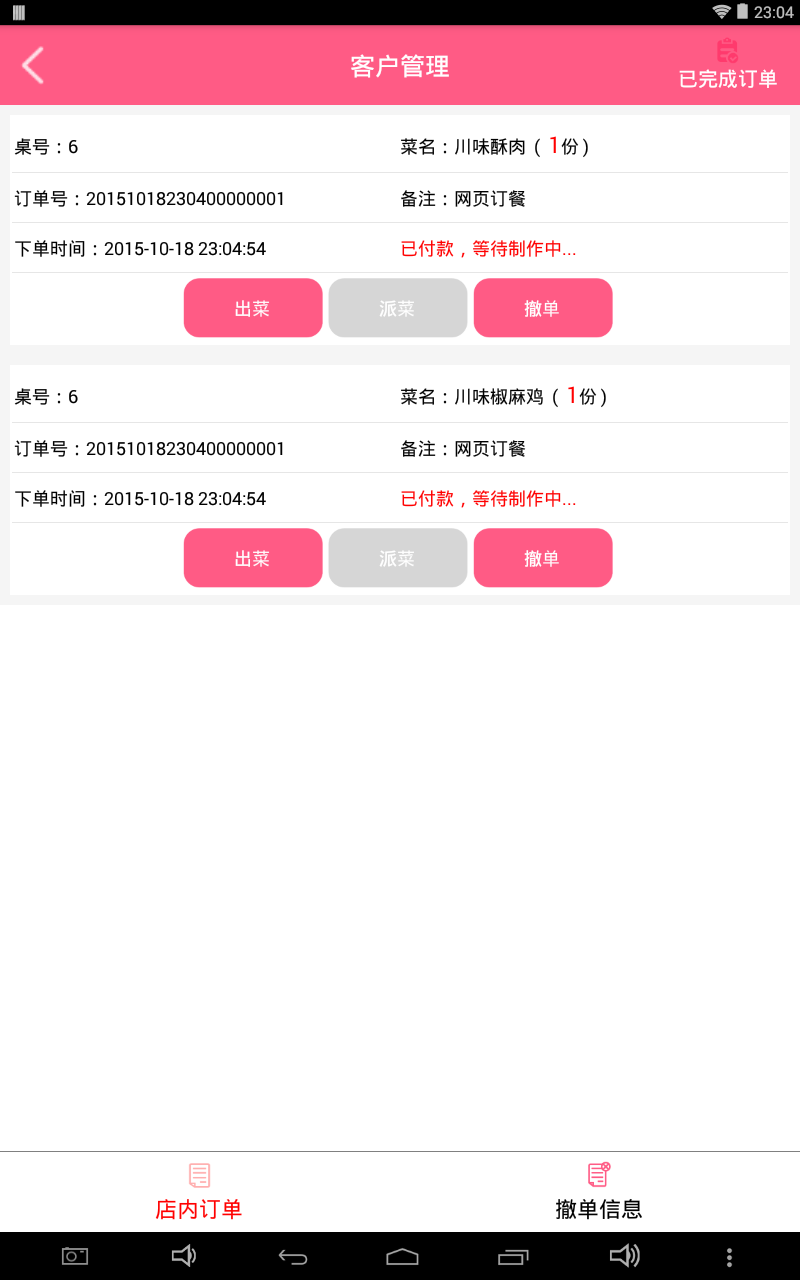Tap 撤单 to cancel the 川味酥肉 order
This screenshot has height=1280, width=800.
coord(542,308)
